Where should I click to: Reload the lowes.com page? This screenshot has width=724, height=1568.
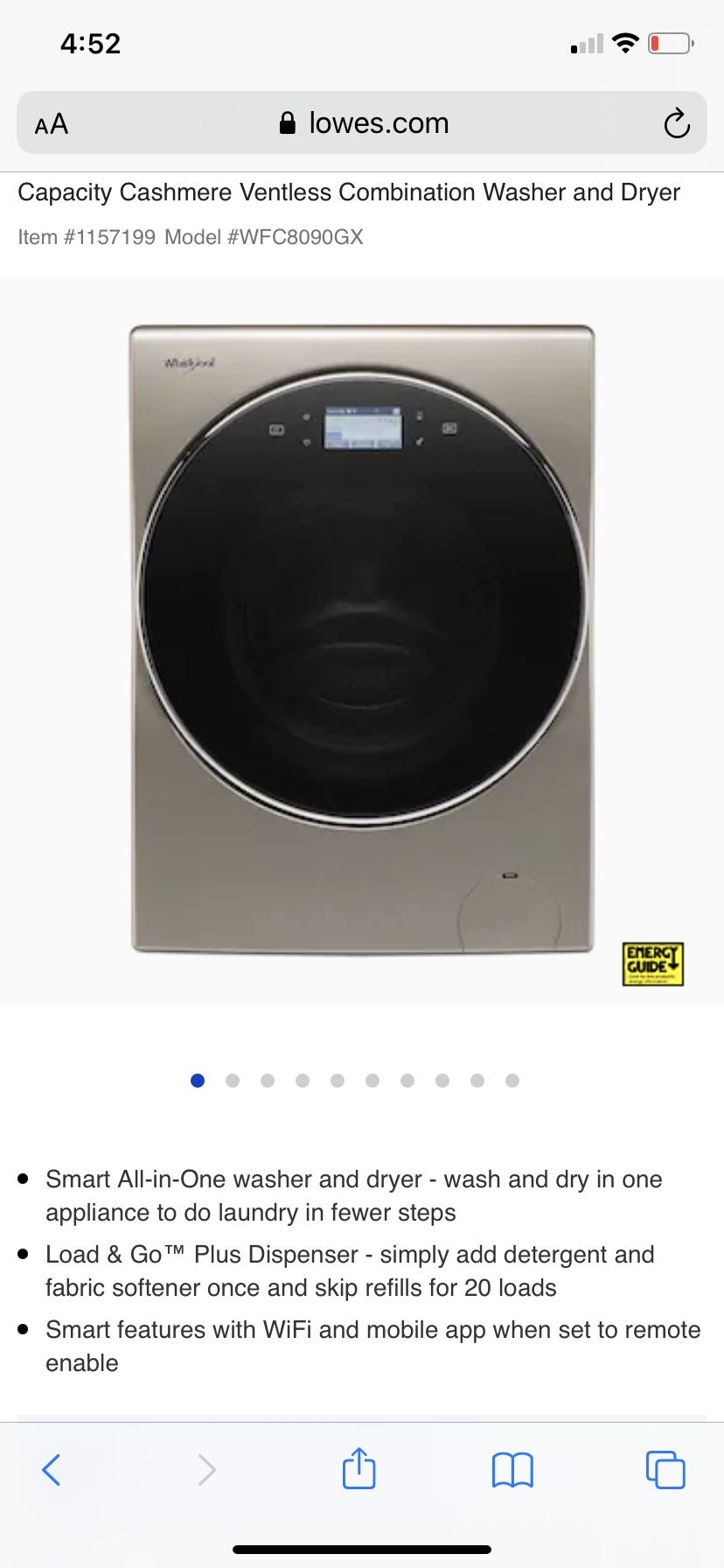[x=677, y=122]
